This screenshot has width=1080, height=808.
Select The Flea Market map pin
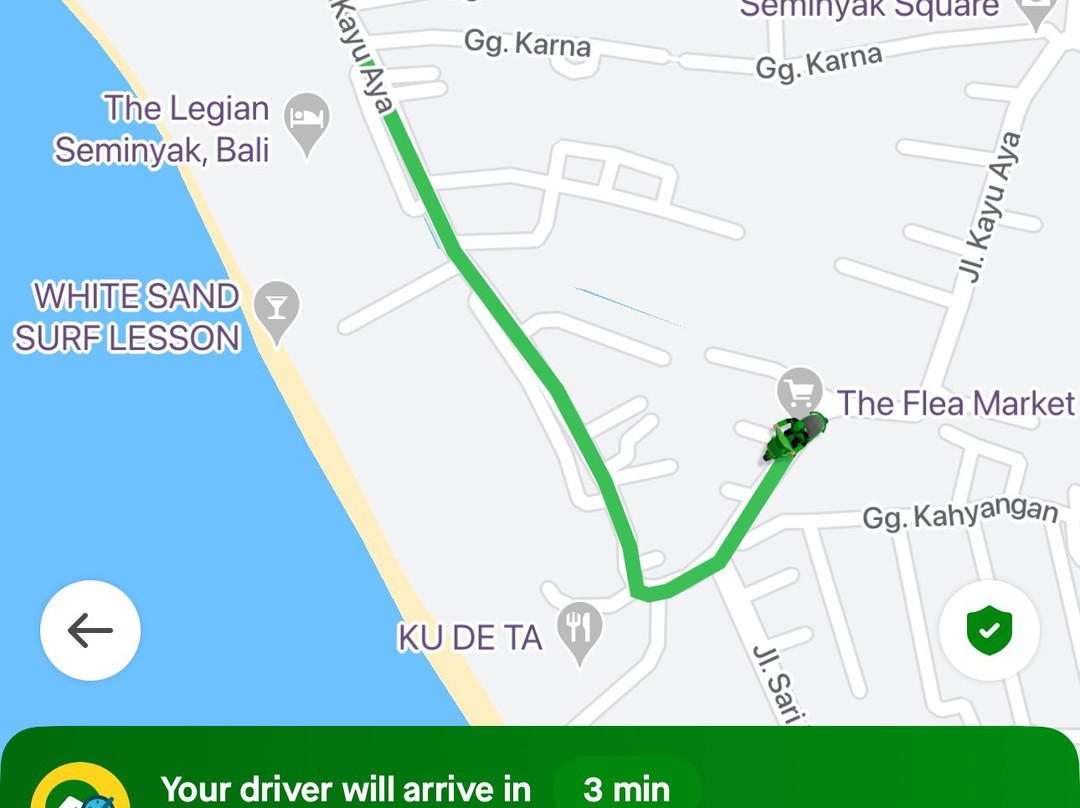point(800,391)
